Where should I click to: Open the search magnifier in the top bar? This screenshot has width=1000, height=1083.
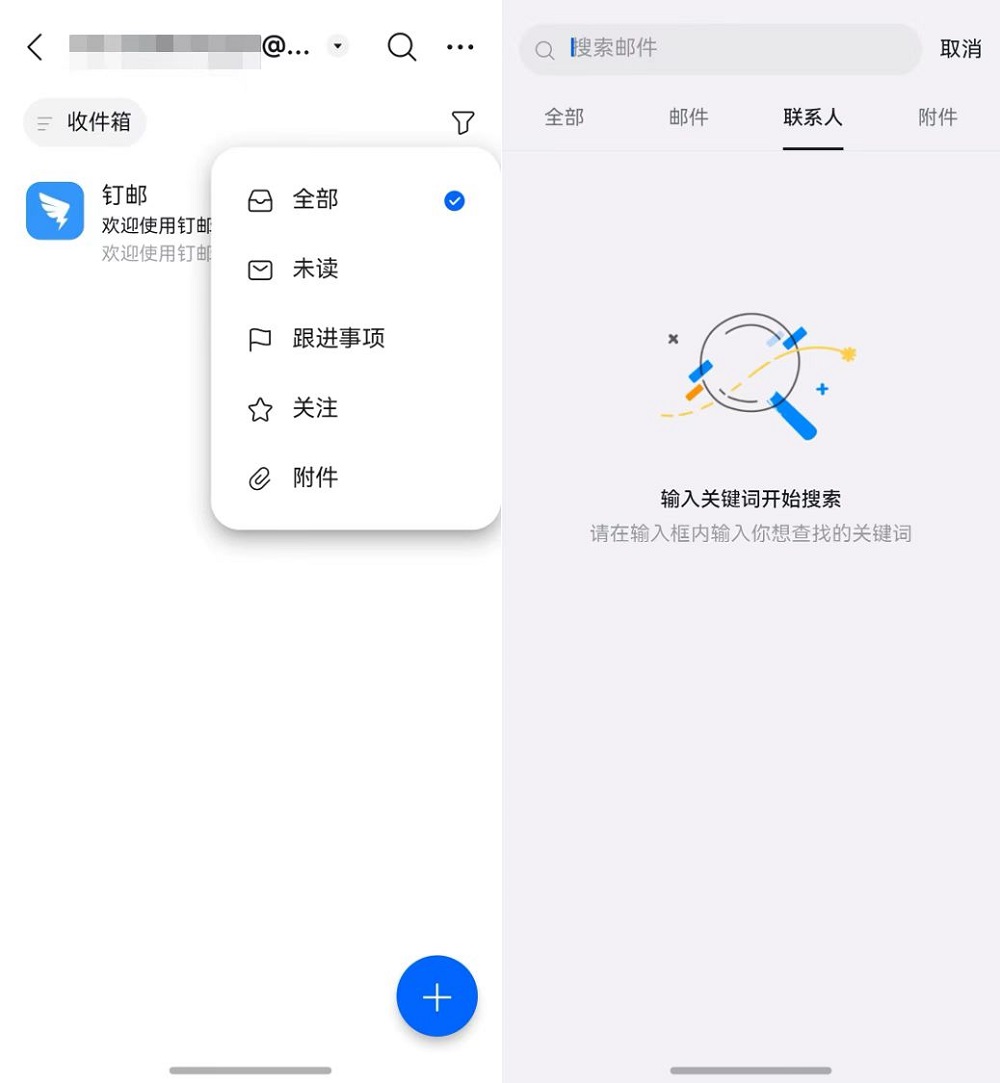tap(402, 46)
